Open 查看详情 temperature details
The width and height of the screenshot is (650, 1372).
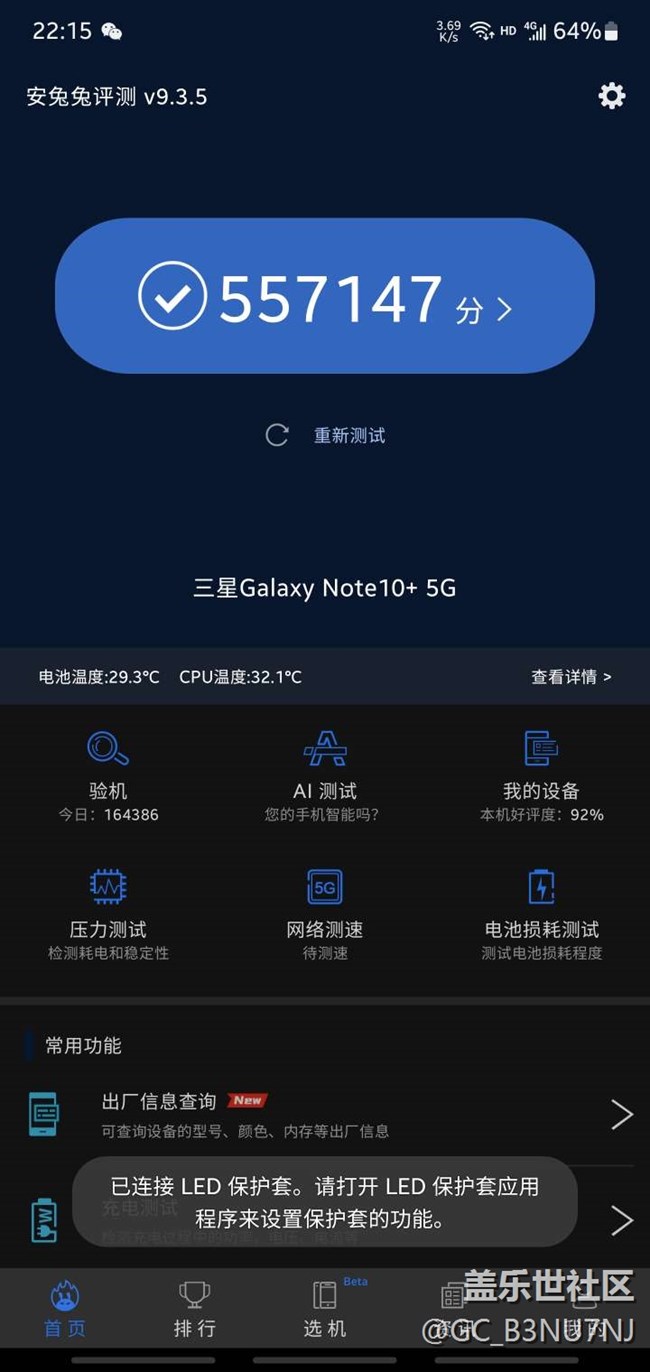(571, 677)
